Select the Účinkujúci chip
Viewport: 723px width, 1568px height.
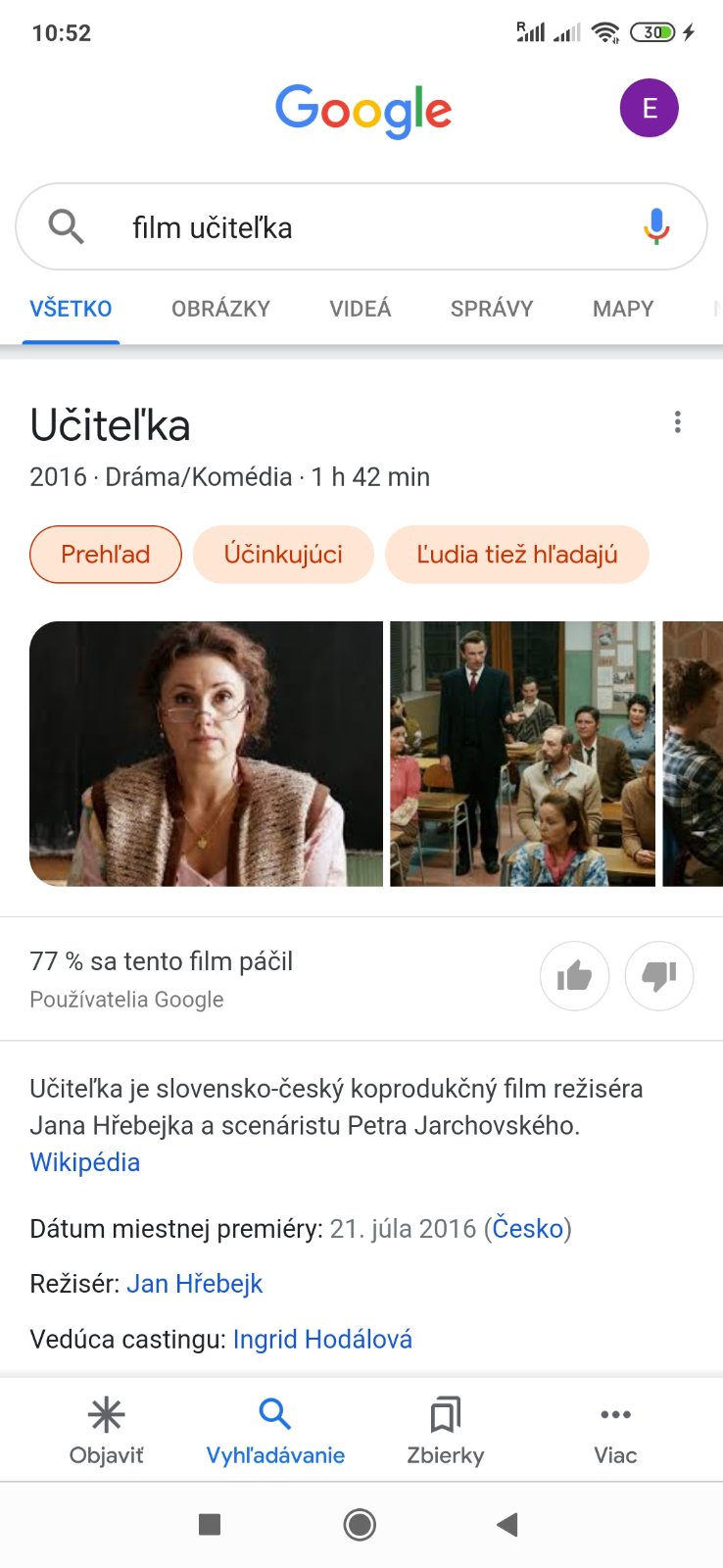[283, 554]
